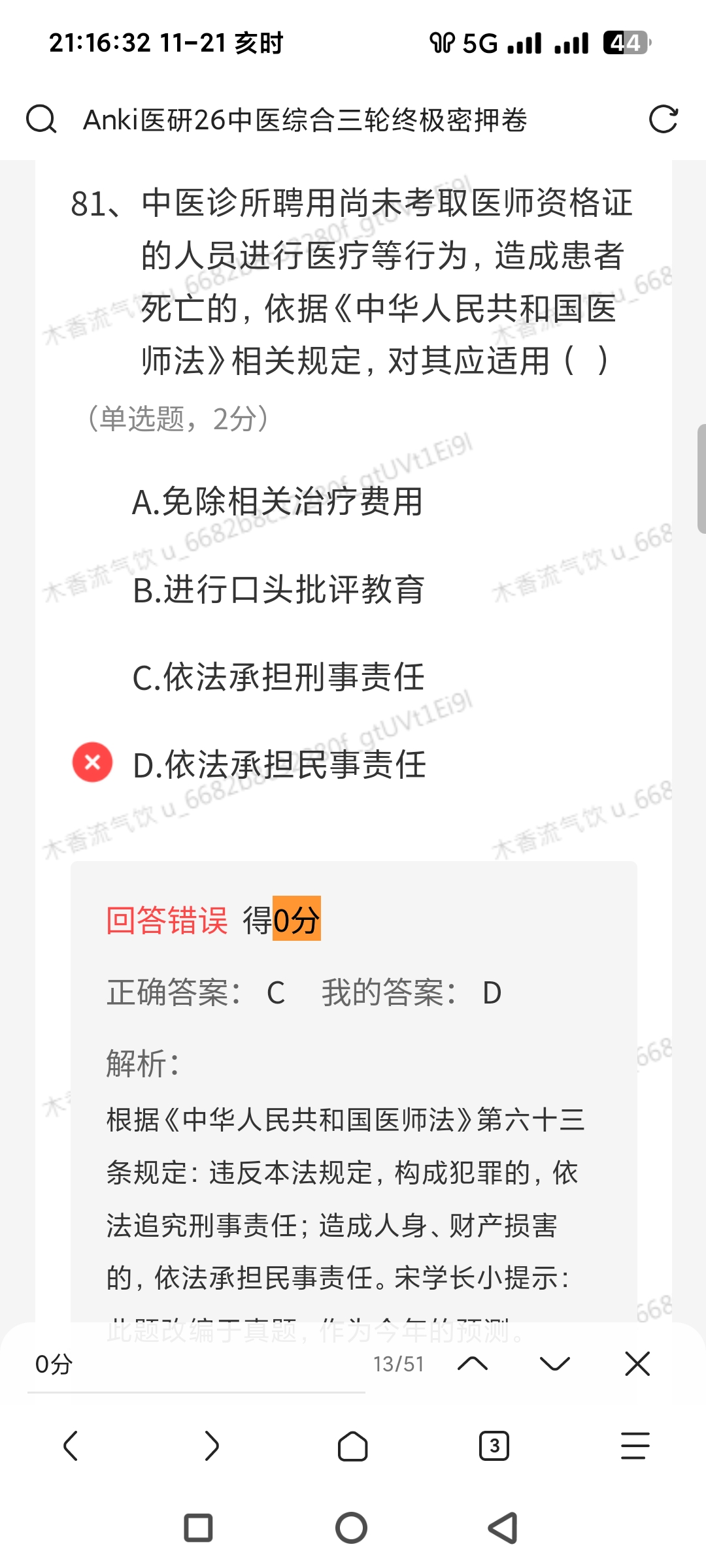The width and height of the screenshot is (706, 1568).
Task: Go back to previous browser page
Action: (71, 1445)
